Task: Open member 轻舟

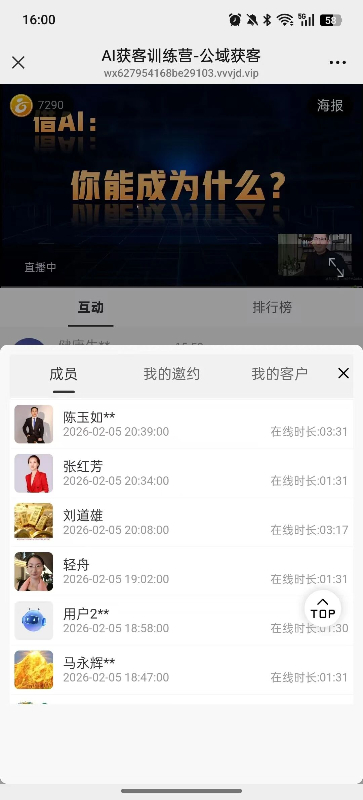Action: [x=181, y=571]
